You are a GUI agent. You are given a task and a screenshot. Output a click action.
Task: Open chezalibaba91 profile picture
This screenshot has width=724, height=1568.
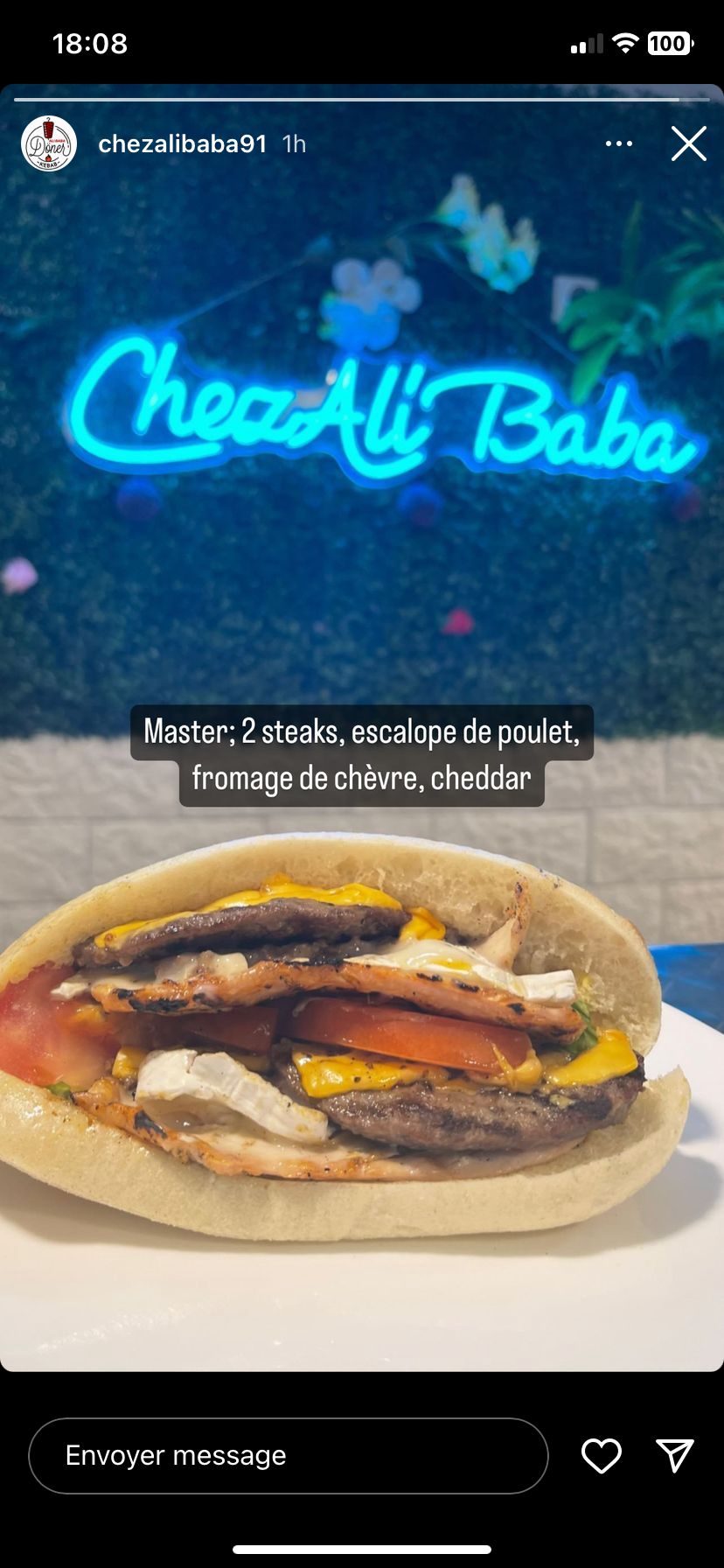(49, 143)
